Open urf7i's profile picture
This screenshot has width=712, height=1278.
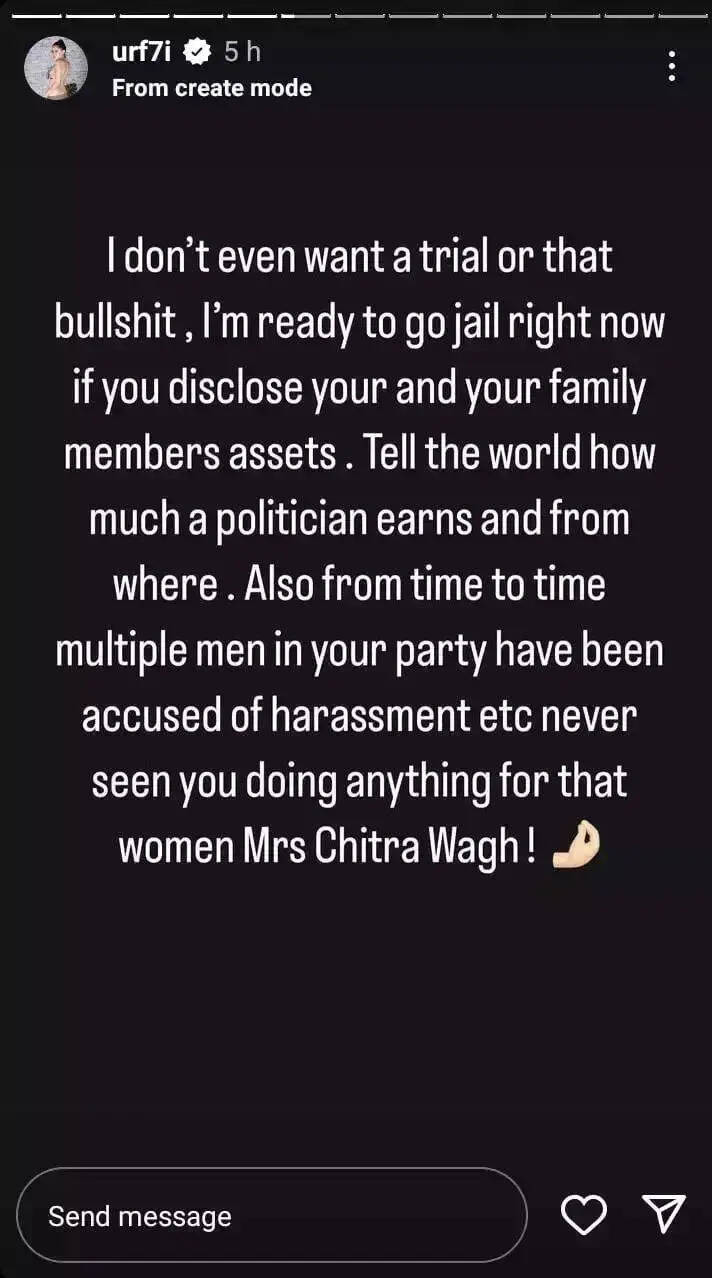56,68
